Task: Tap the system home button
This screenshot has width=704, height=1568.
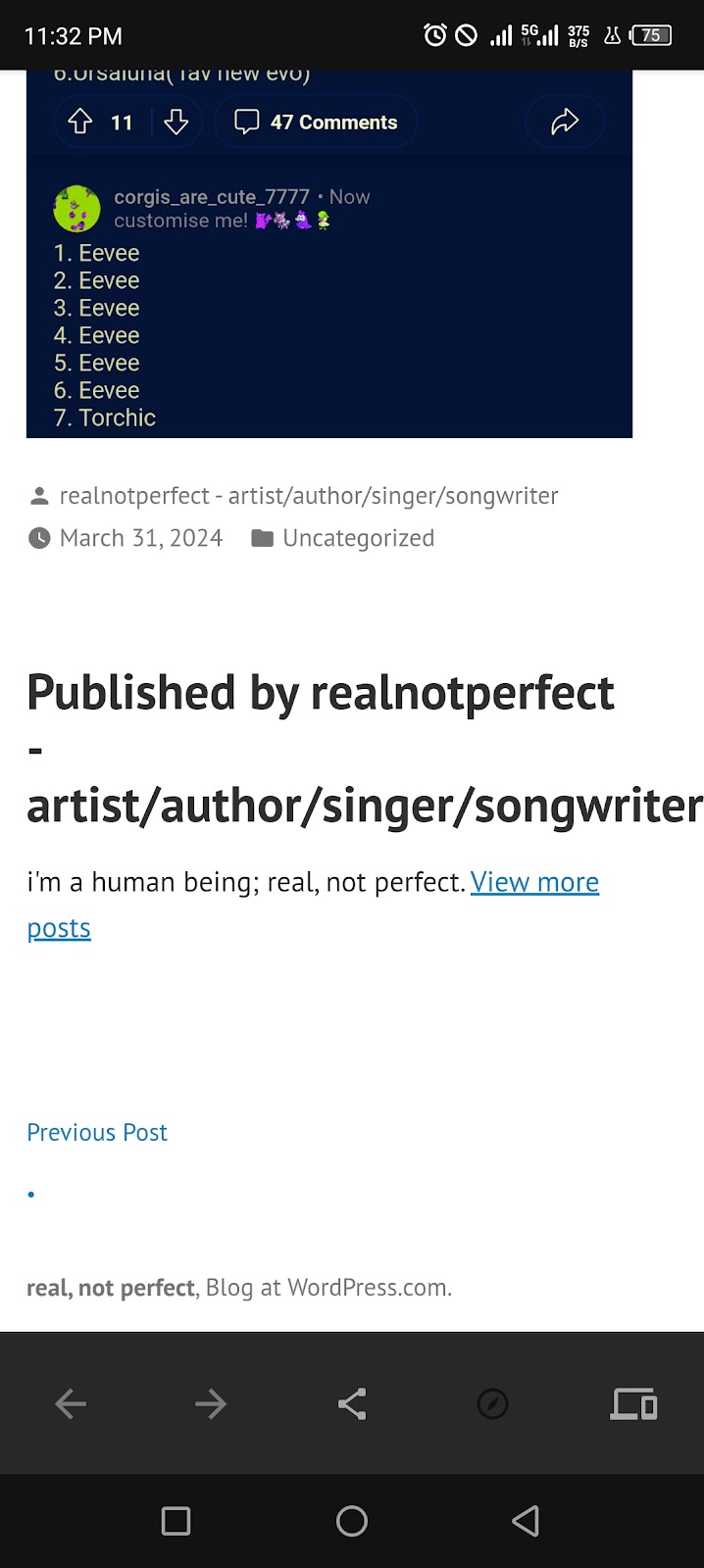Action: (x=352, y=1521)
